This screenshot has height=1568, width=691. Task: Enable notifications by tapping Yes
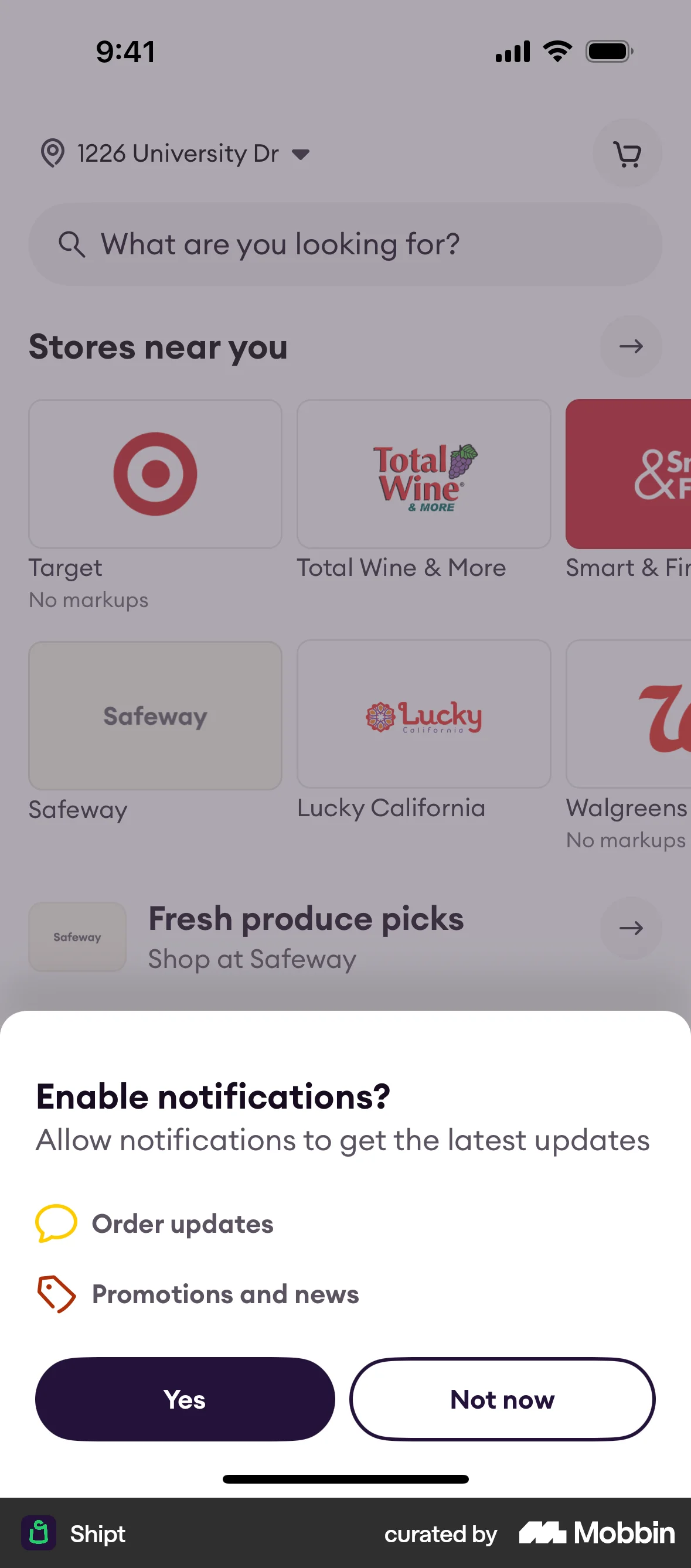click(185, 1399)
